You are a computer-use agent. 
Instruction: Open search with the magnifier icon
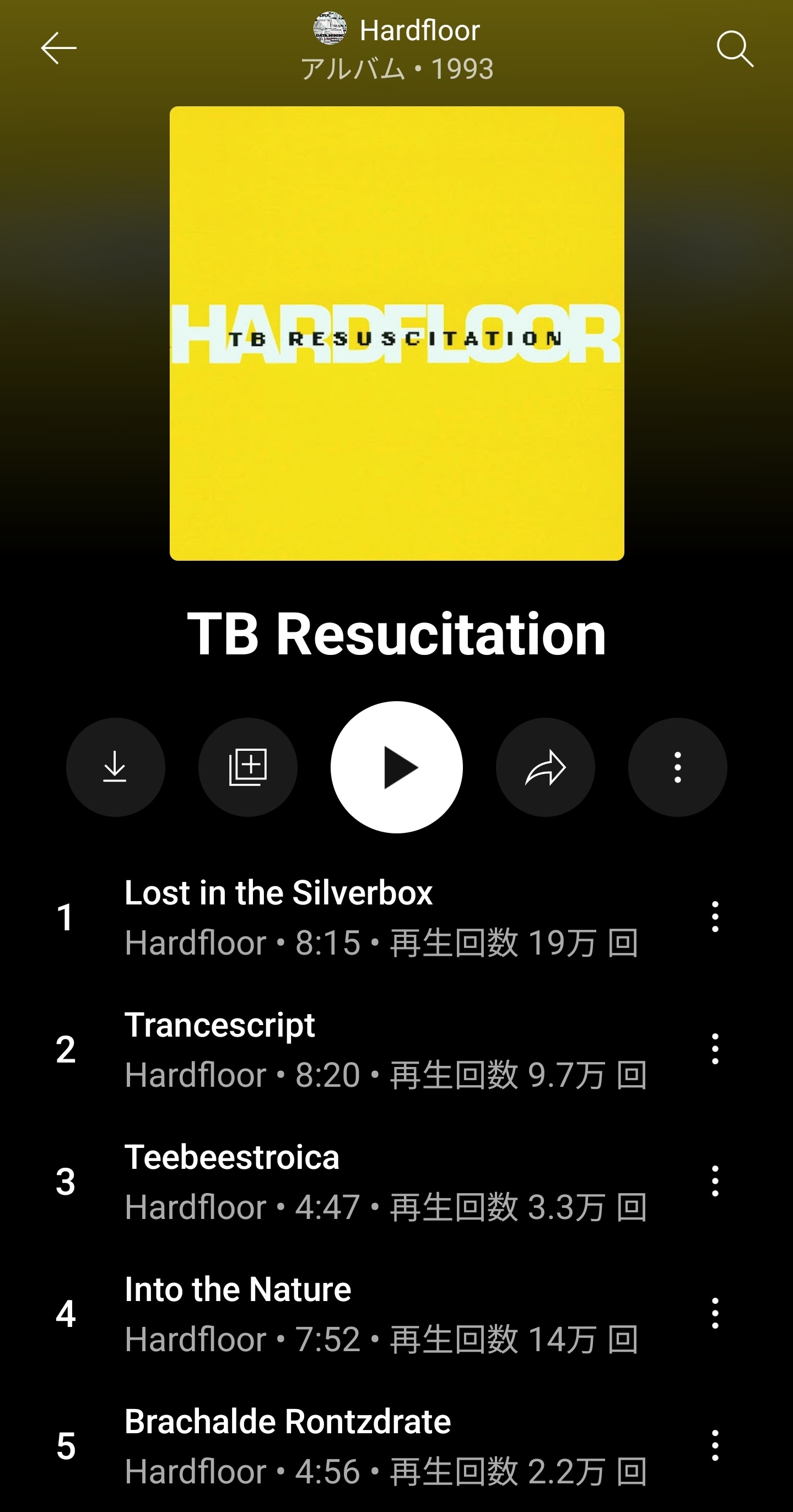tap(735, 48)
